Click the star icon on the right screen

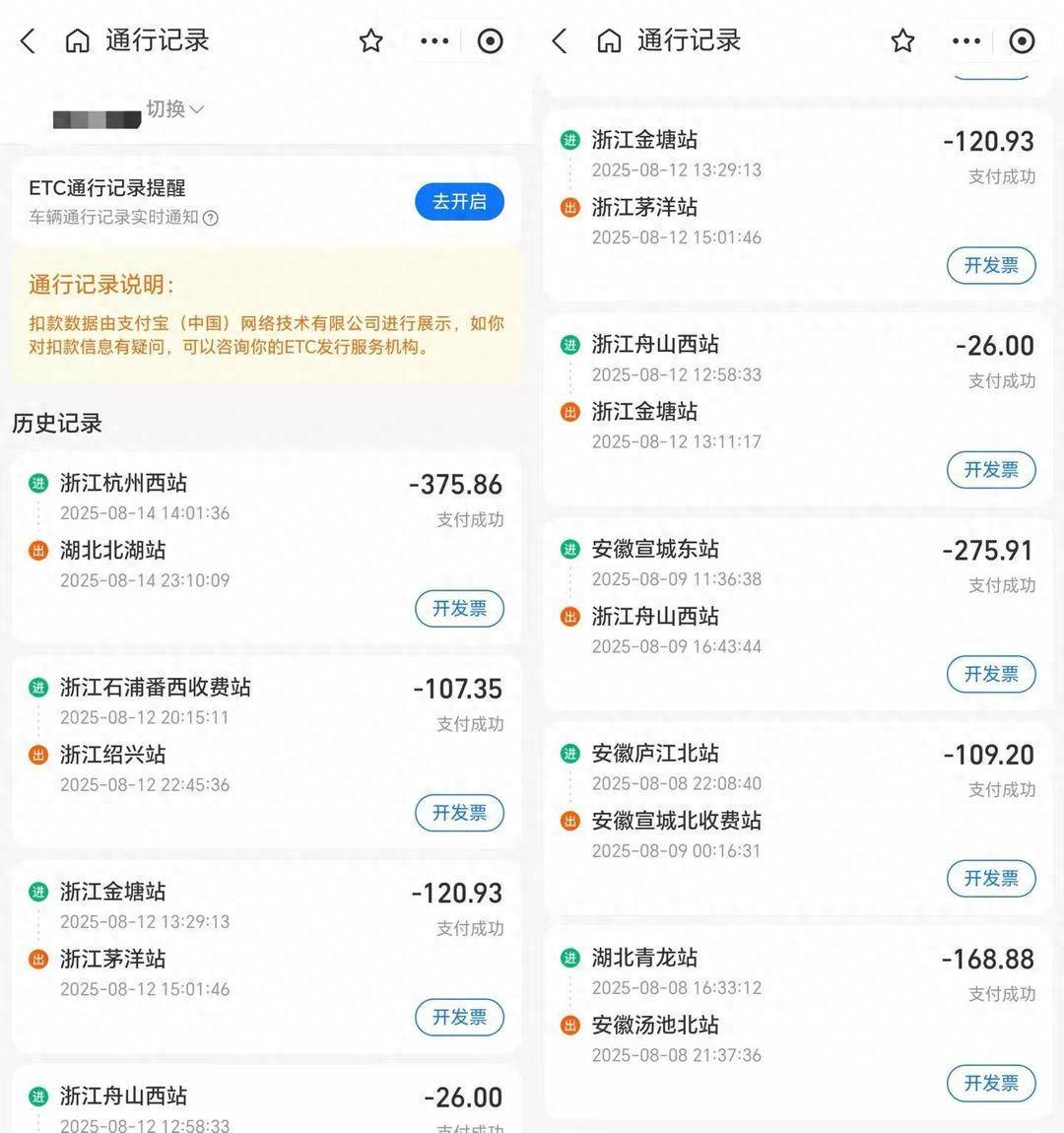pos(901,41)
